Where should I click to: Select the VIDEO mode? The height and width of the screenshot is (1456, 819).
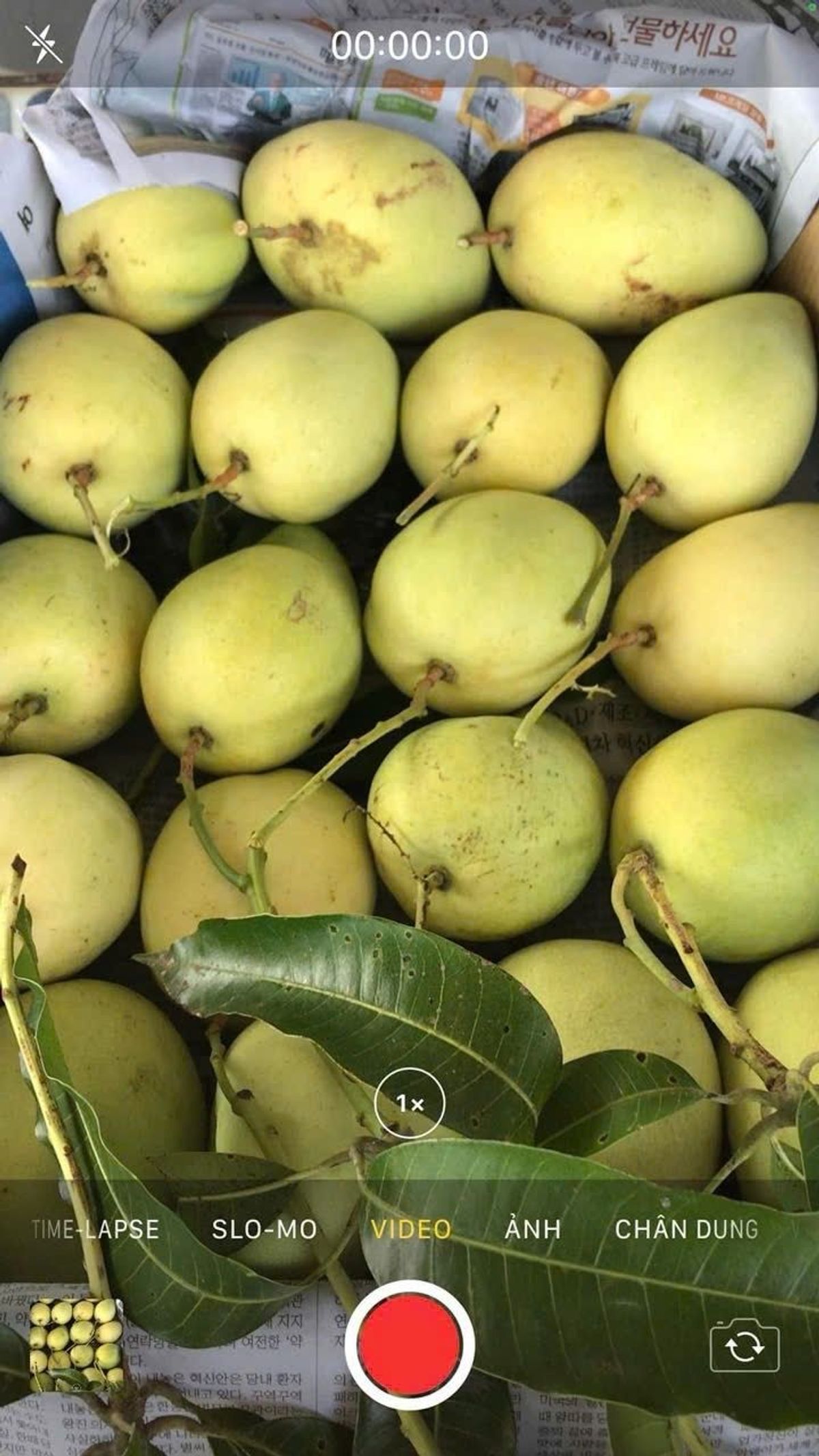[x=411, y=1229]
